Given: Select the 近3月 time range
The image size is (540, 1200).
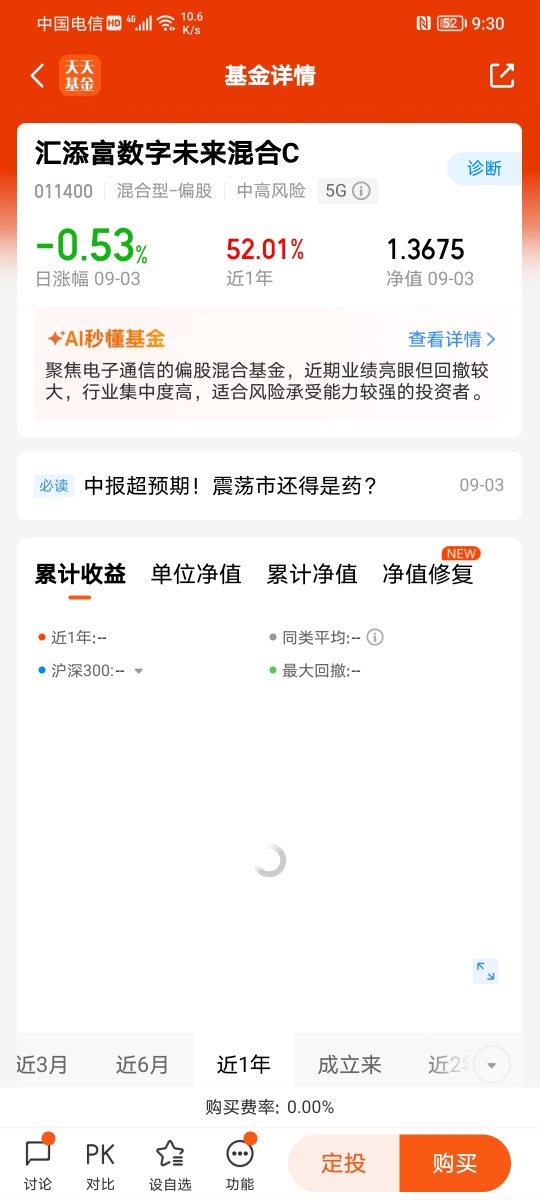Looking at the screenshot, I should [42, 1065].
